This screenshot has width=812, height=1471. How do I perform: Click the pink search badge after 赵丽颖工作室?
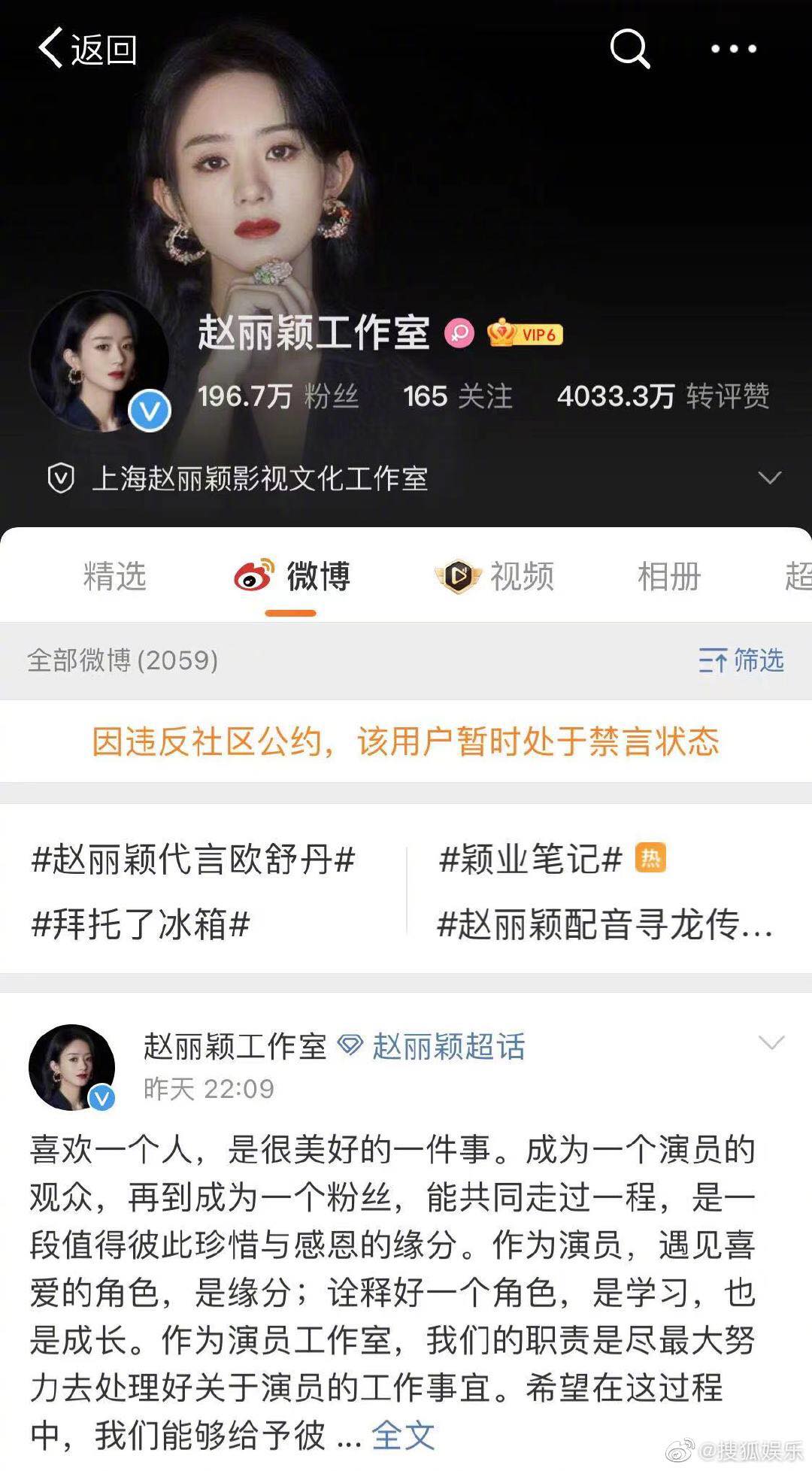[459, 332]
